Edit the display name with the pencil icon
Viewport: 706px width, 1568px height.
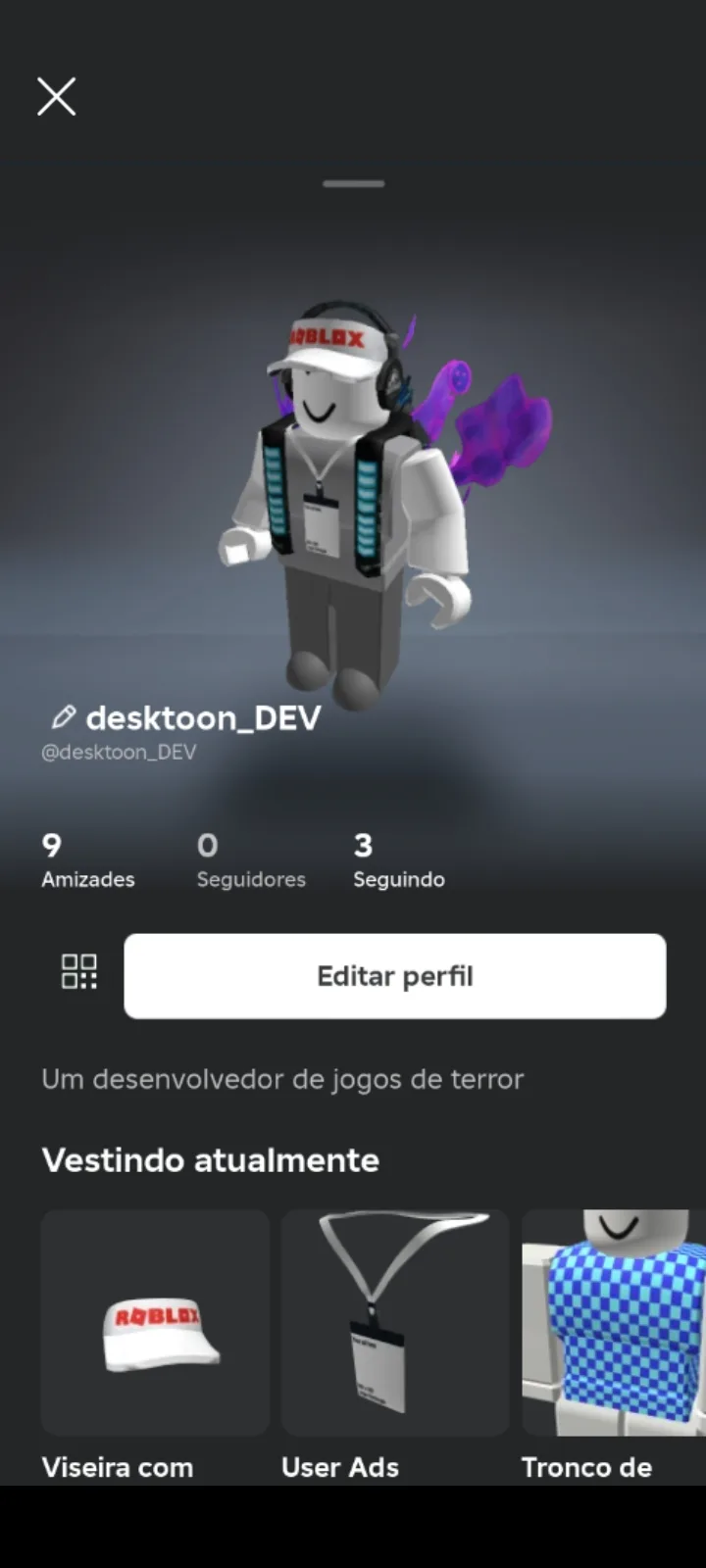[64, 717]
